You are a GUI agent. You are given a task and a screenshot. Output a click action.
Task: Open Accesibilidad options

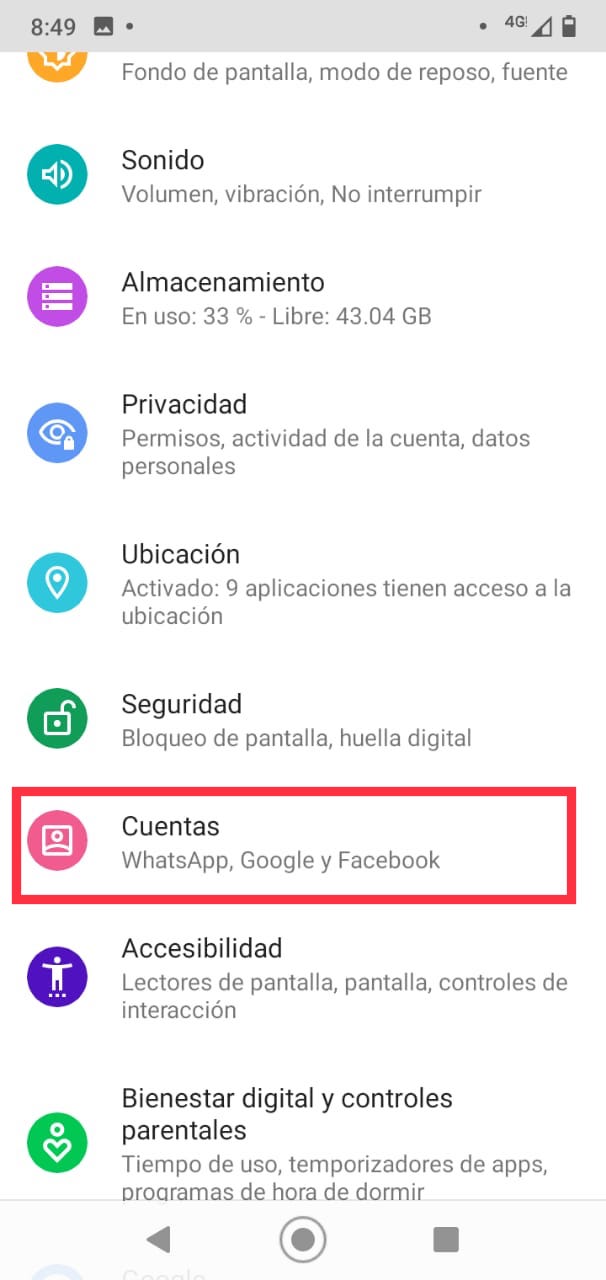[300, 978]
